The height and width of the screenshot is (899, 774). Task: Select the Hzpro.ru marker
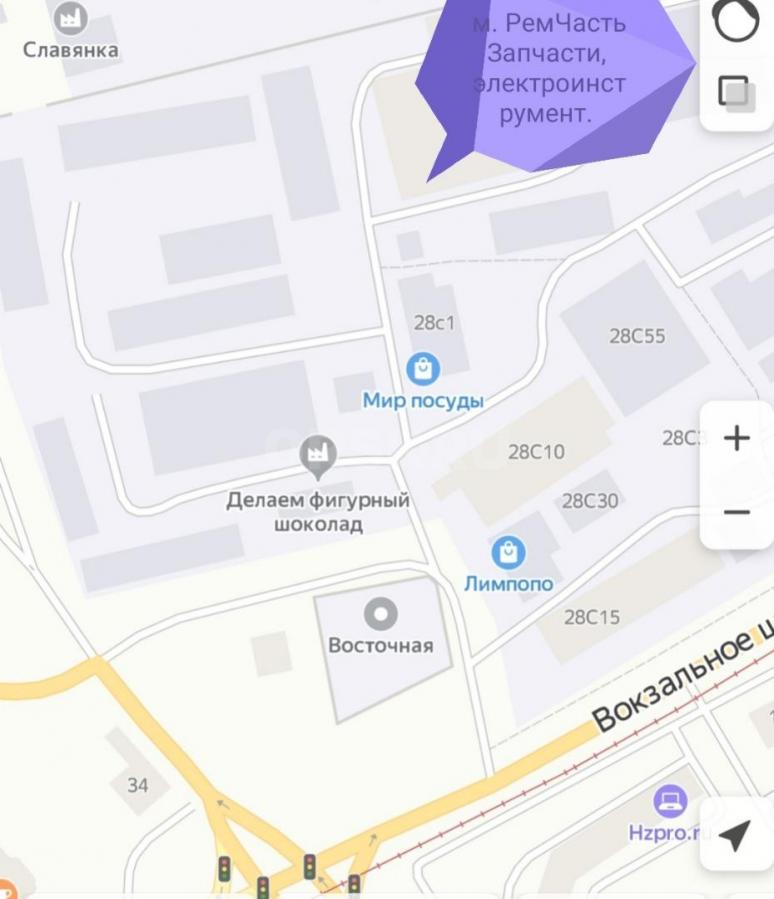(671, 800)
